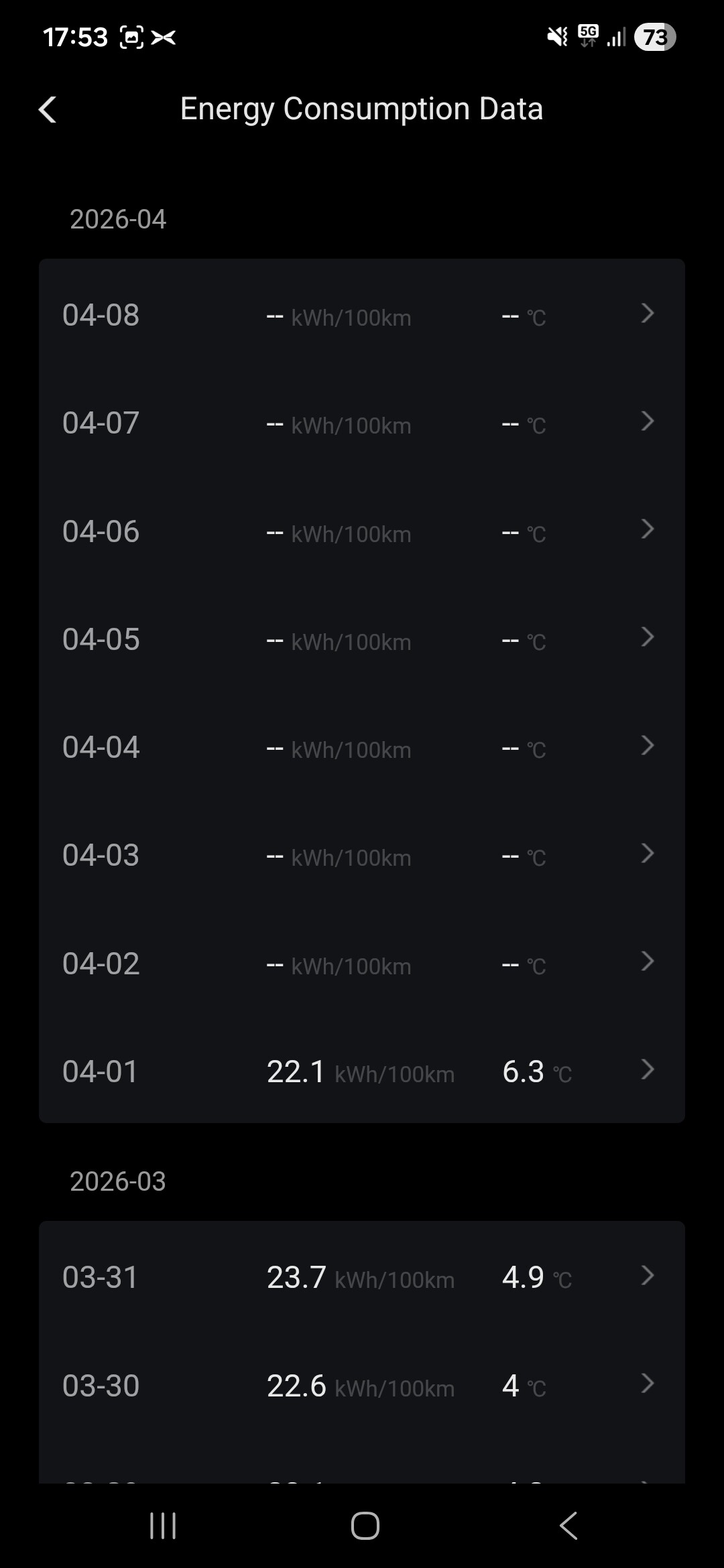Select the 04-05 entry
The height and width of the screenshot is (1568, 724).
point(362,639)
